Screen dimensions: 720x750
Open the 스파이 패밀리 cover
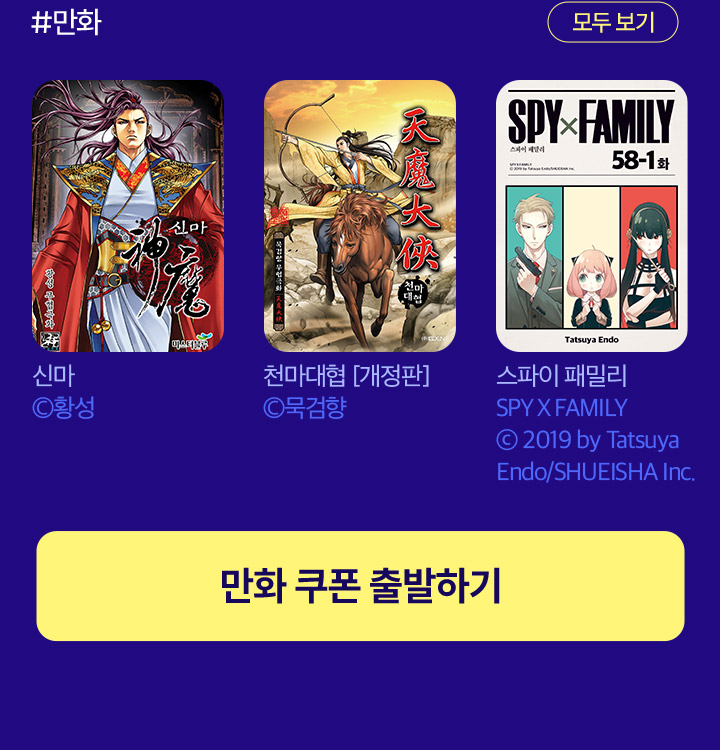(x=592, y=216)
